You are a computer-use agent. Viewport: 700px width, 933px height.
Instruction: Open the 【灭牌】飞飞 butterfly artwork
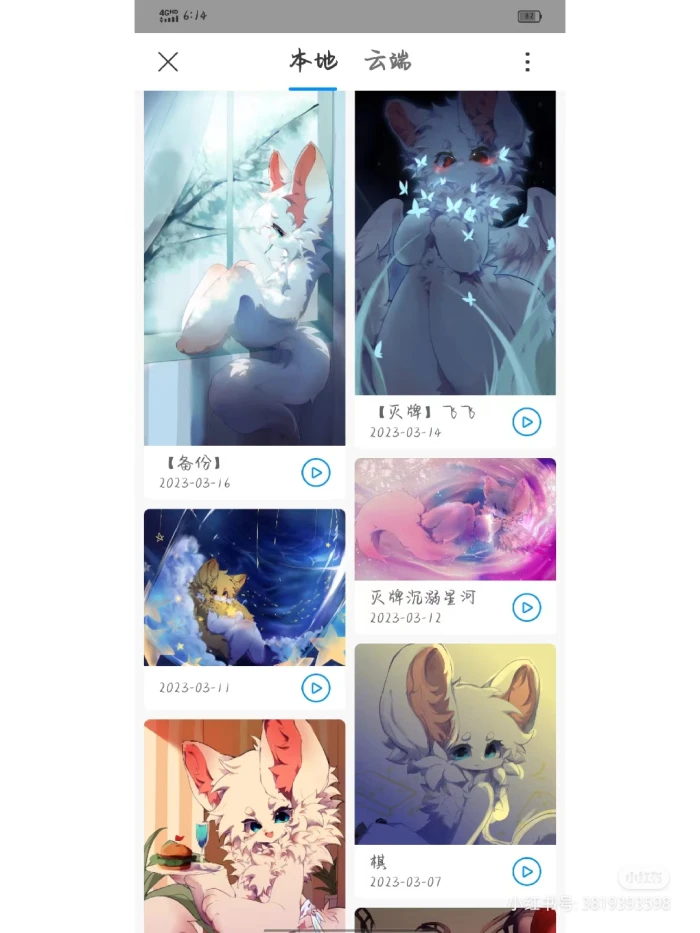click(455, 243)
